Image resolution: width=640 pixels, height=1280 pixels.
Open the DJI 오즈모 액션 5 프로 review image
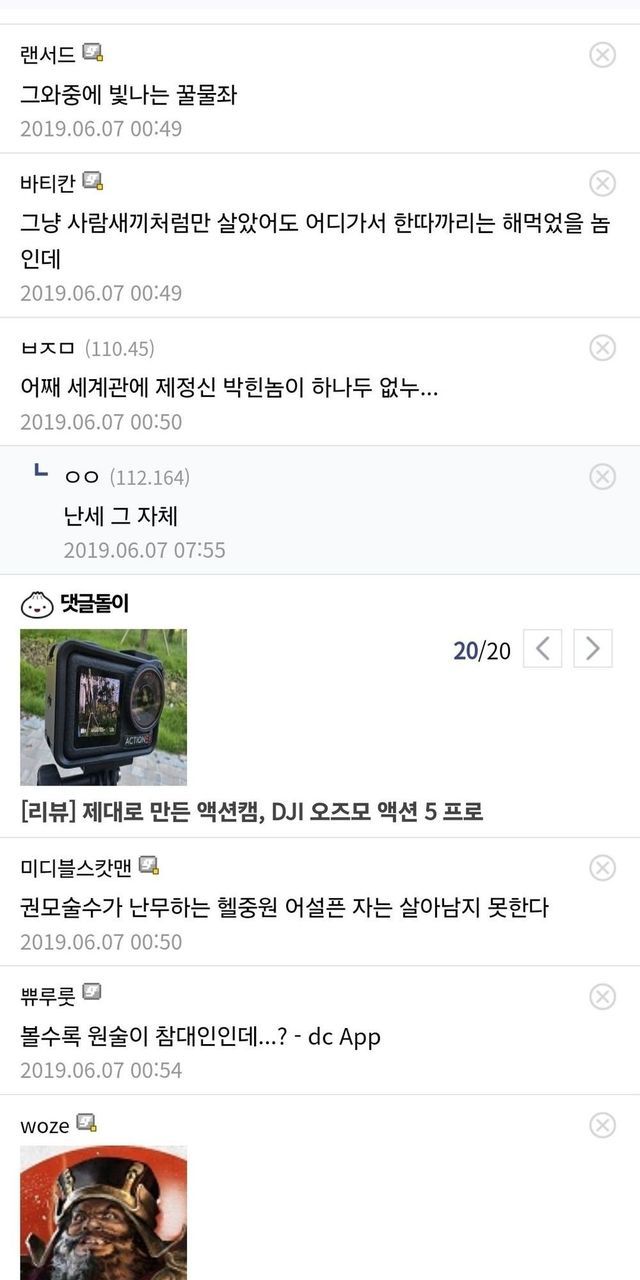pos(103,706)
